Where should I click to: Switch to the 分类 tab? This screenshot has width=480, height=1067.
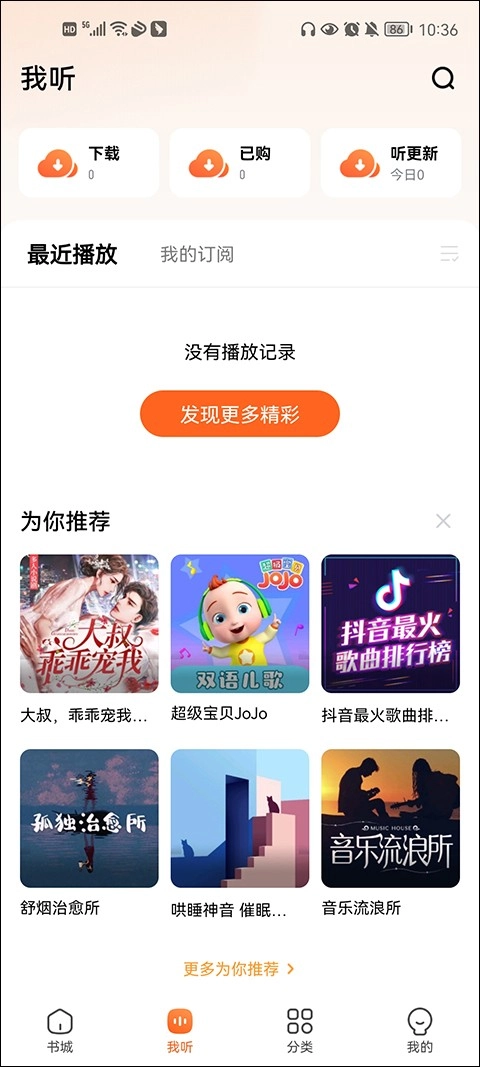300,1030
